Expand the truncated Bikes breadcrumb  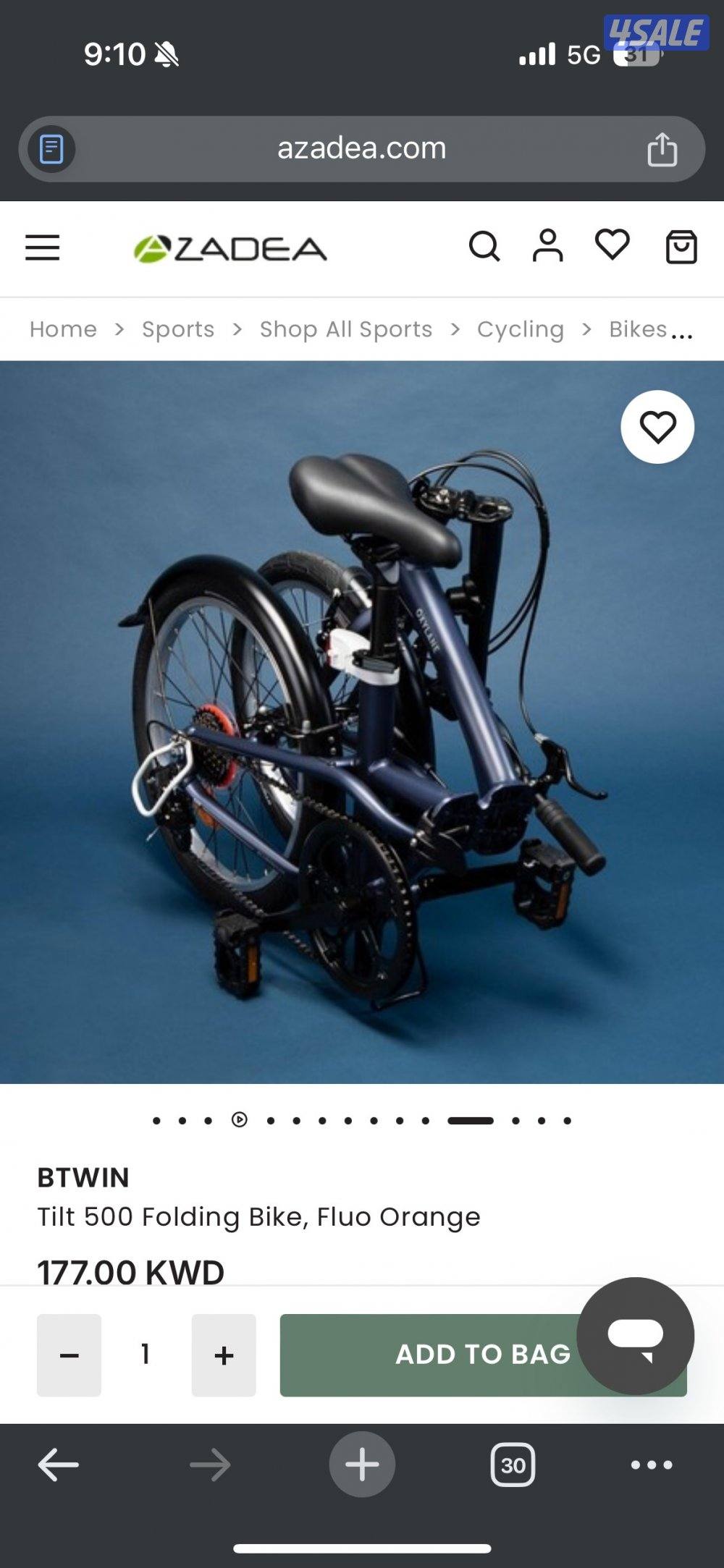pyautogui.click(x=646, y=329)
